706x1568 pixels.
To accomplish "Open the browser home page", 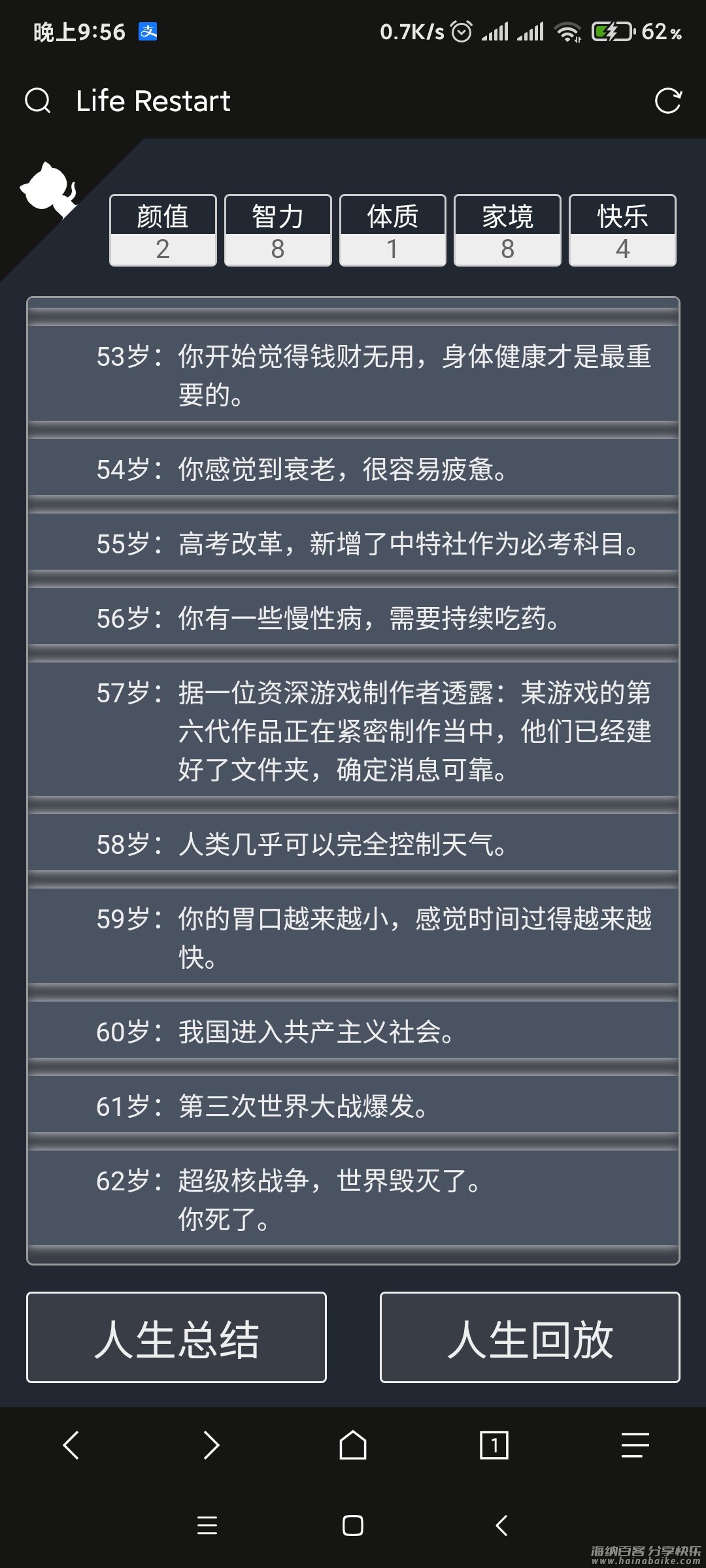I will point(353,1445).
